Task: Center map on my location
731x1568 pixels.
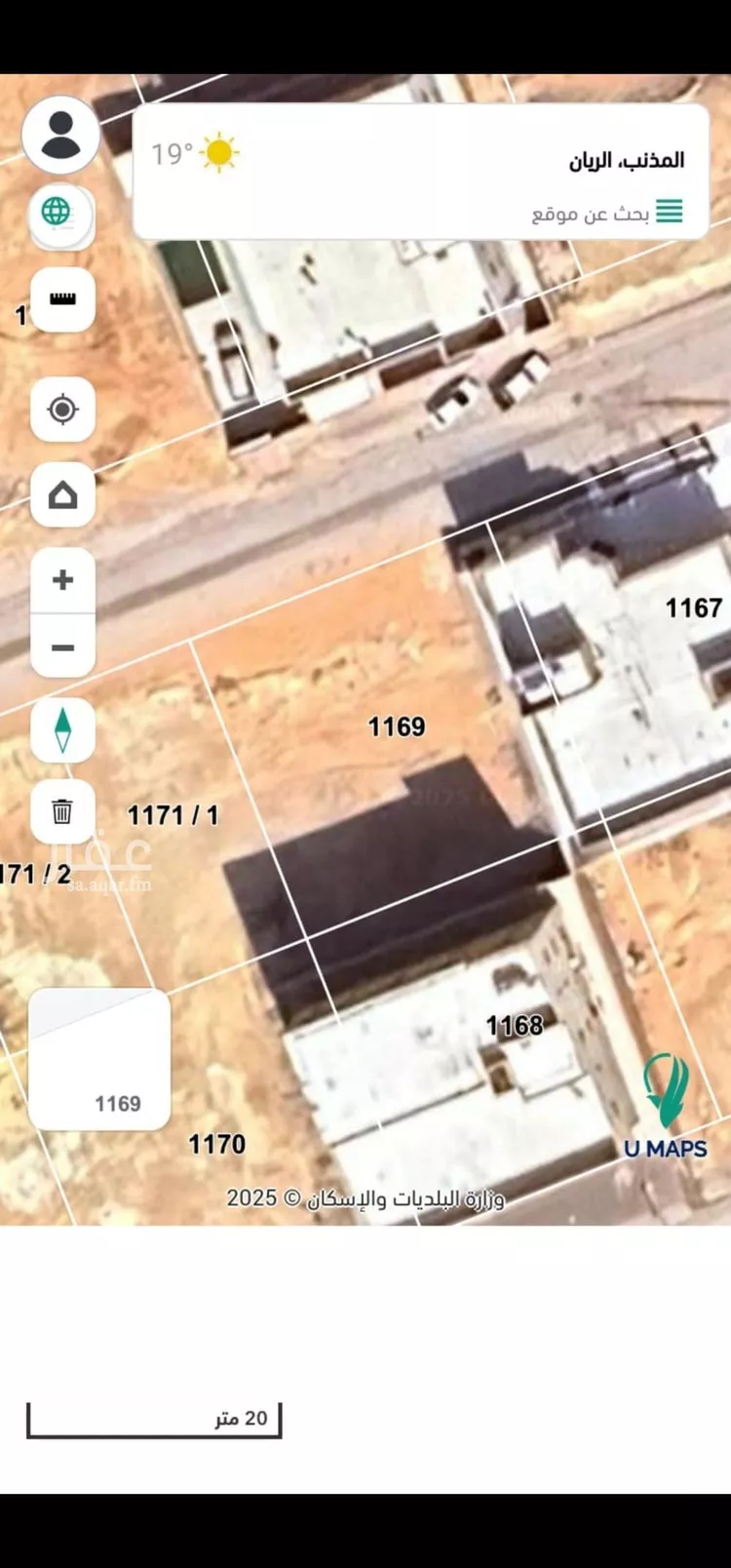Action: click(x=62, y=410)
